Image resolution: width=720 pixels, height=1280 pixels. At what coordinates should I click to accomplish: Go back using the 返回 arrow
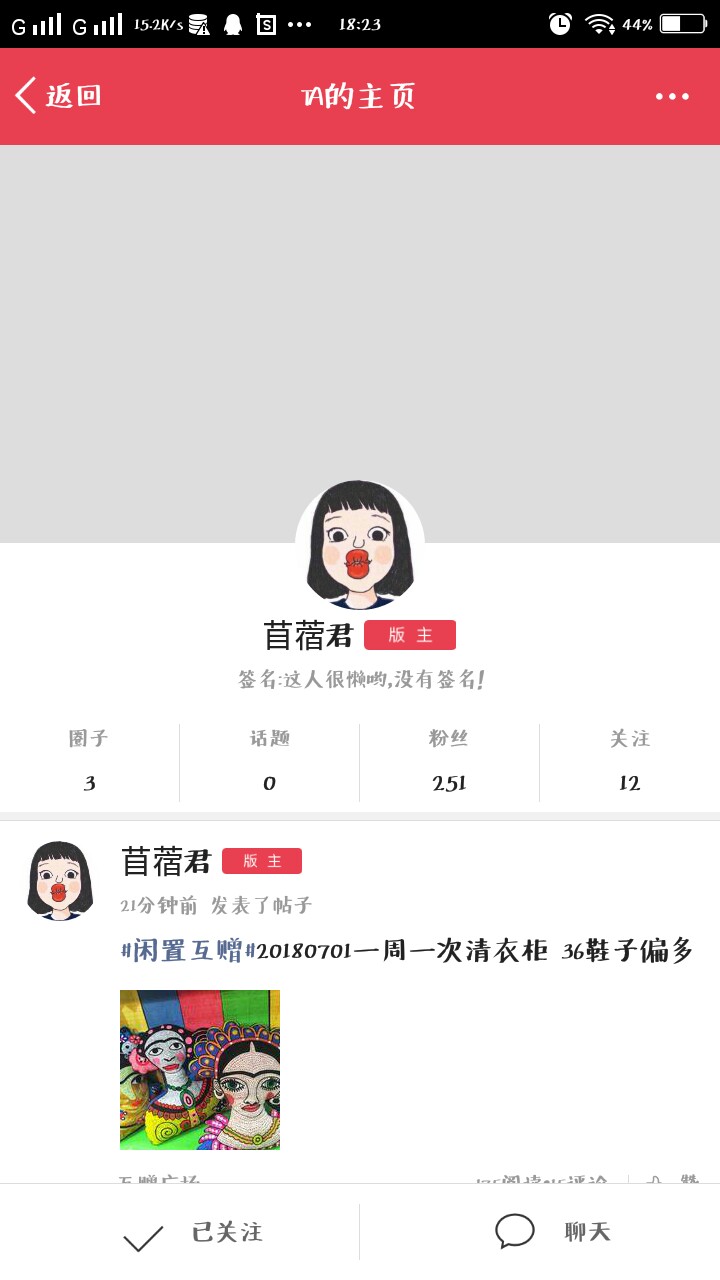tap(58, 96)
